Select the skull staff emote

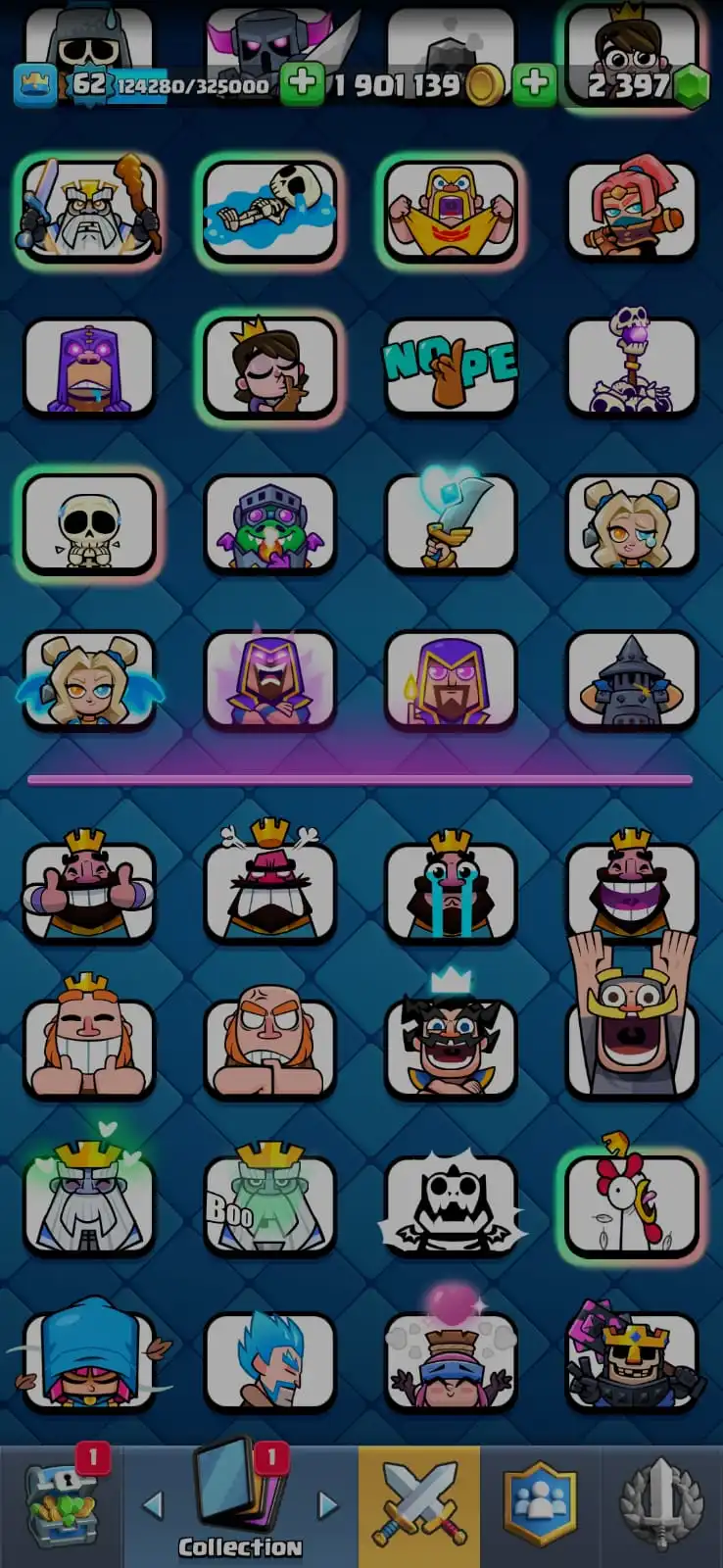click(x=632, y=366)
